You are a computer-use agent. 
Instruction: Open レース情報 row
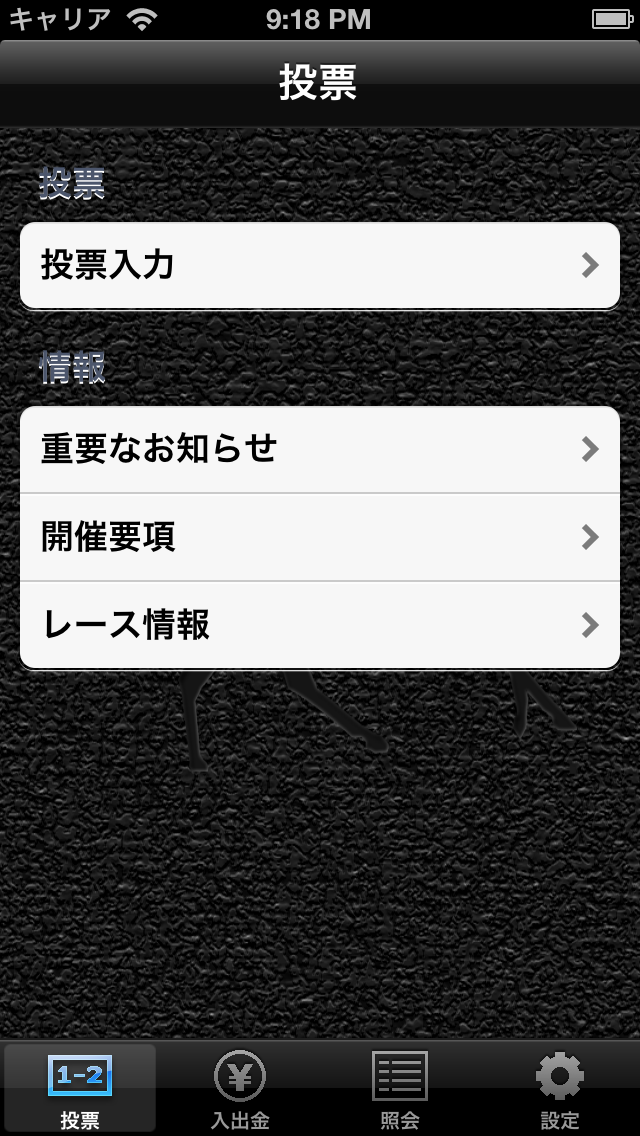(320, 625)
